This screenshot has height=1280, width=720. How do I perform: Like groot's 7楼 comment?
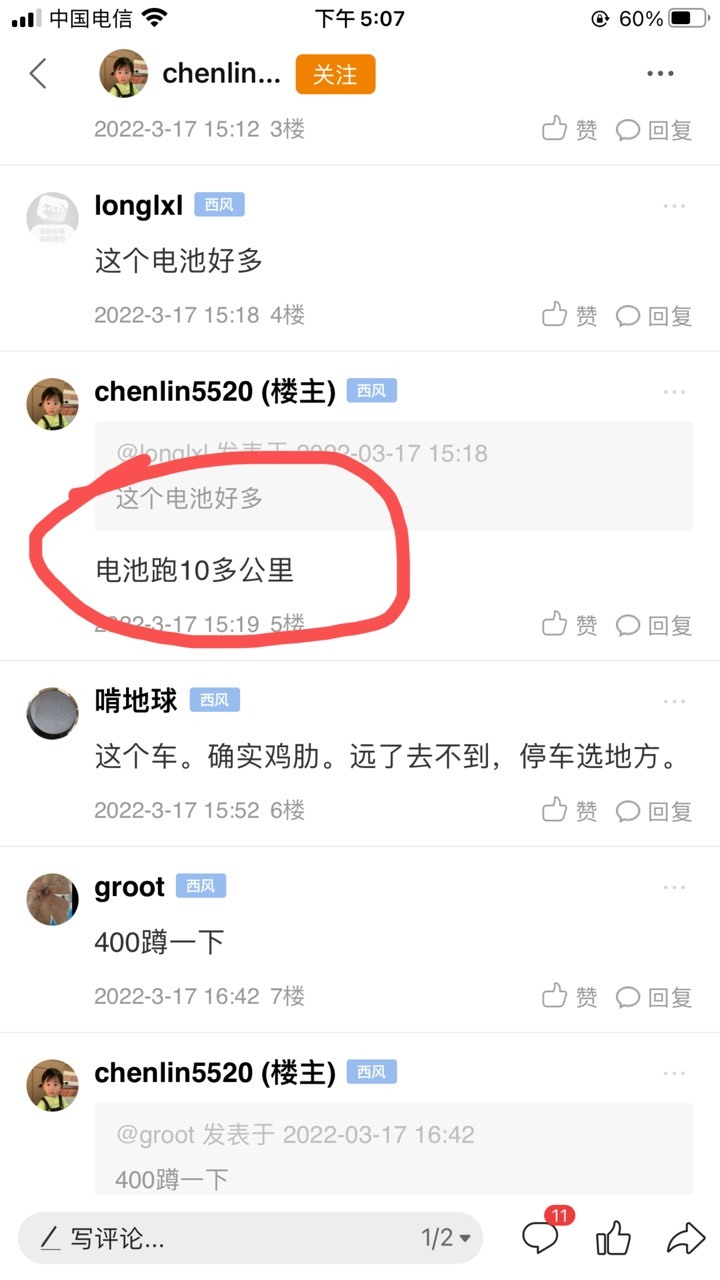[x=570, y=996]
